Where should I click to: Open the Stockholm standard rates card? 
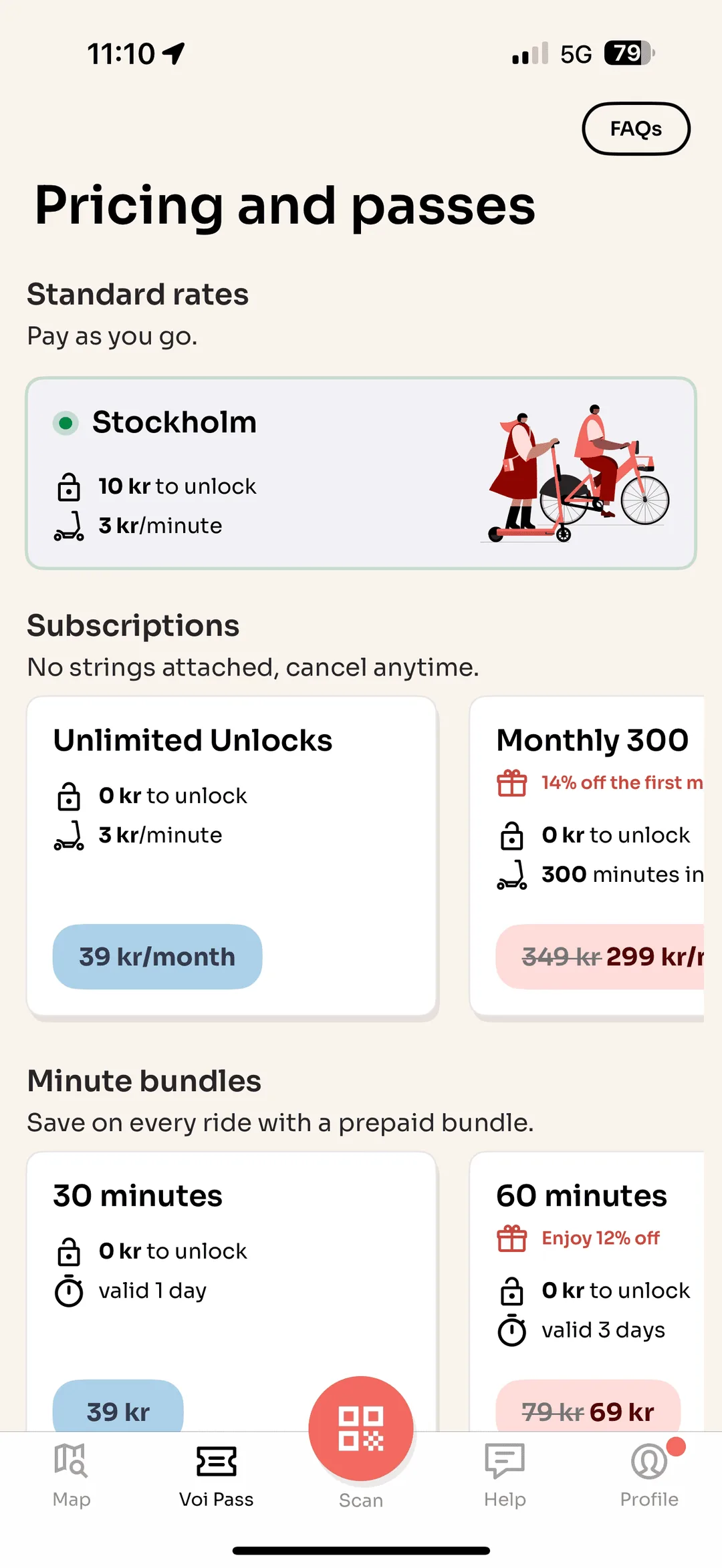pyautogui.click(x=361, y=474)
